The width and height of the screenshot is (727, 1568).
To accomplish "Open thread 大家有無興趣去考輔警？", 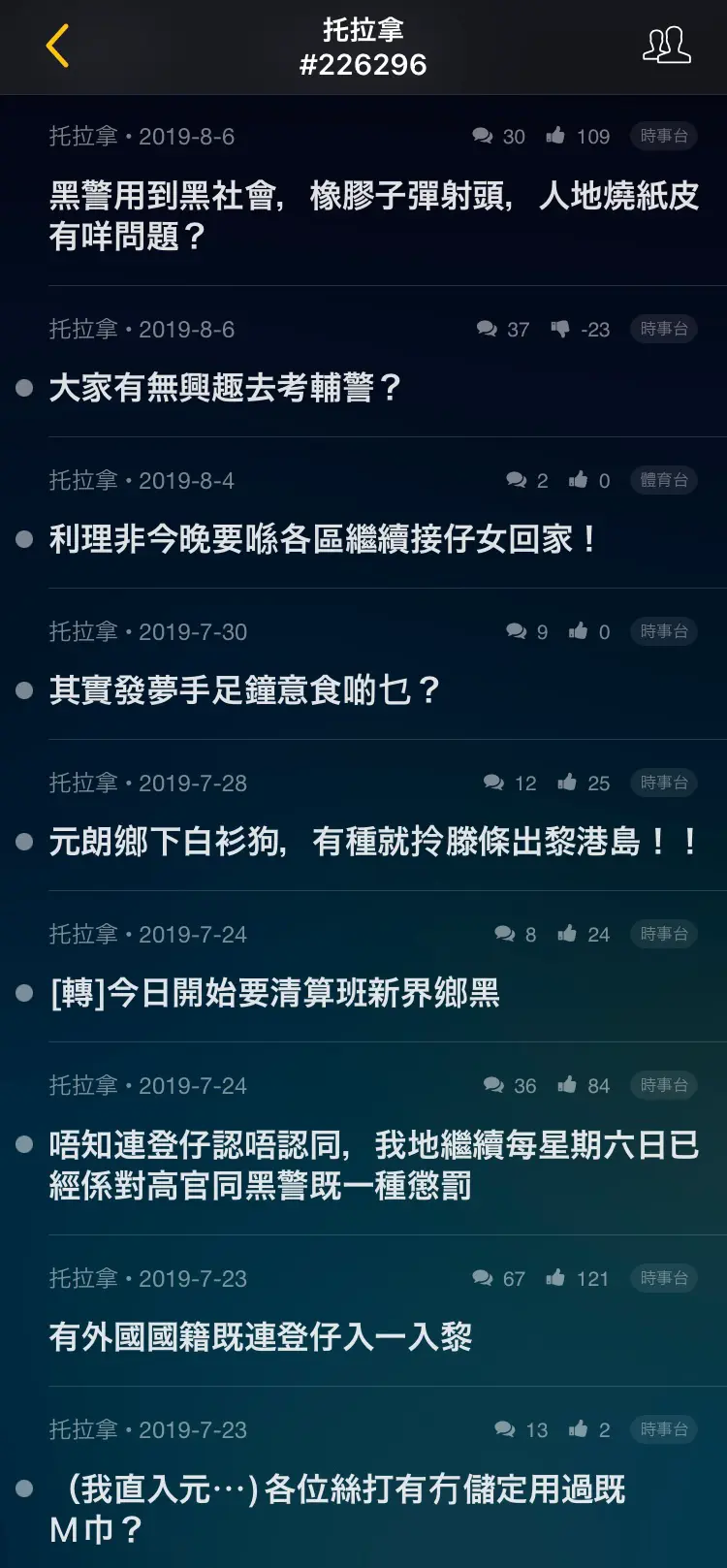I will (x=226, y=388).
